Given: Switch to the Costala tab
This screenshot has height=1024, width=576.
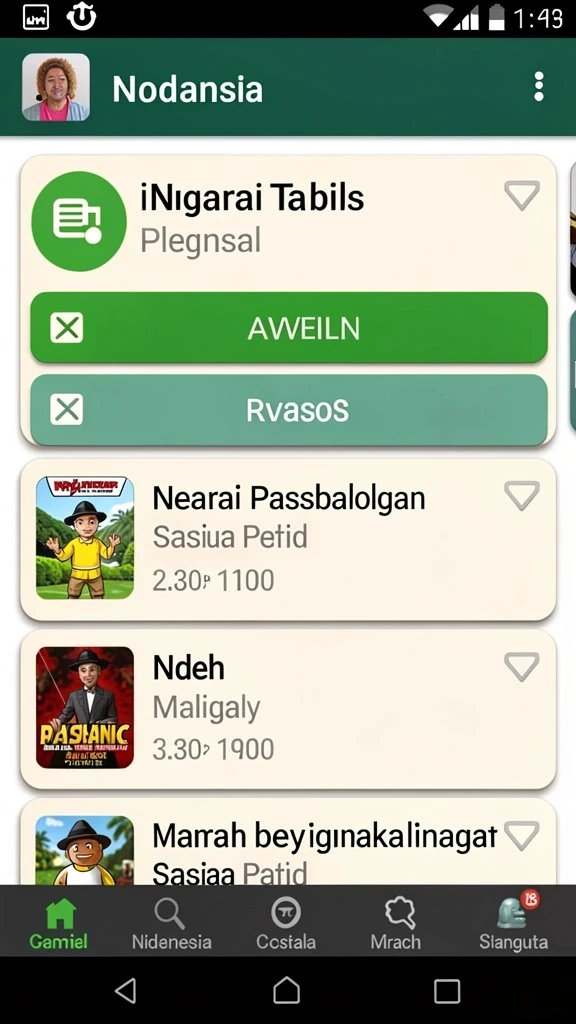Looking at the screenshot, I should point(286,922).
